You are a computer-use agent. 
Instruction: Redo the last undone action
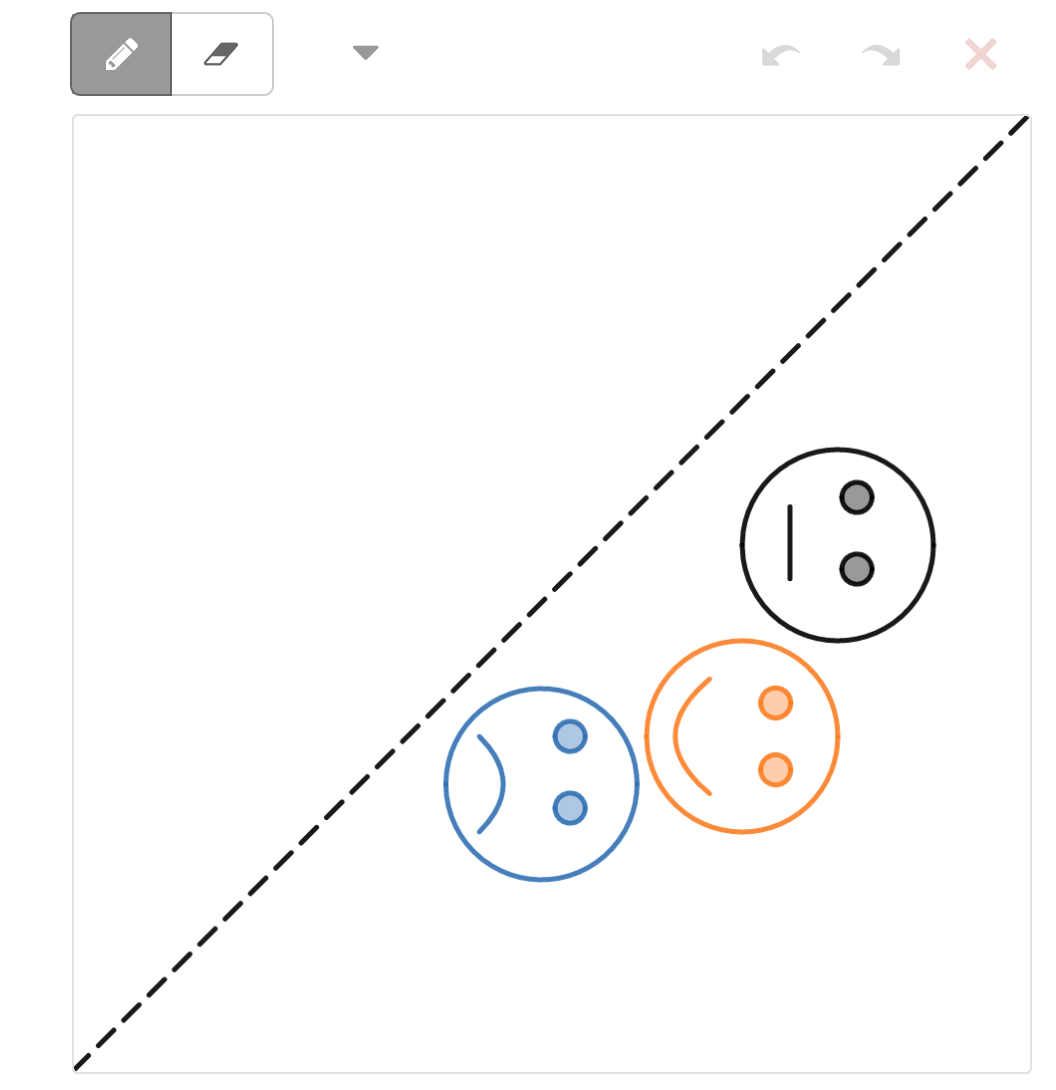[881, 55]
